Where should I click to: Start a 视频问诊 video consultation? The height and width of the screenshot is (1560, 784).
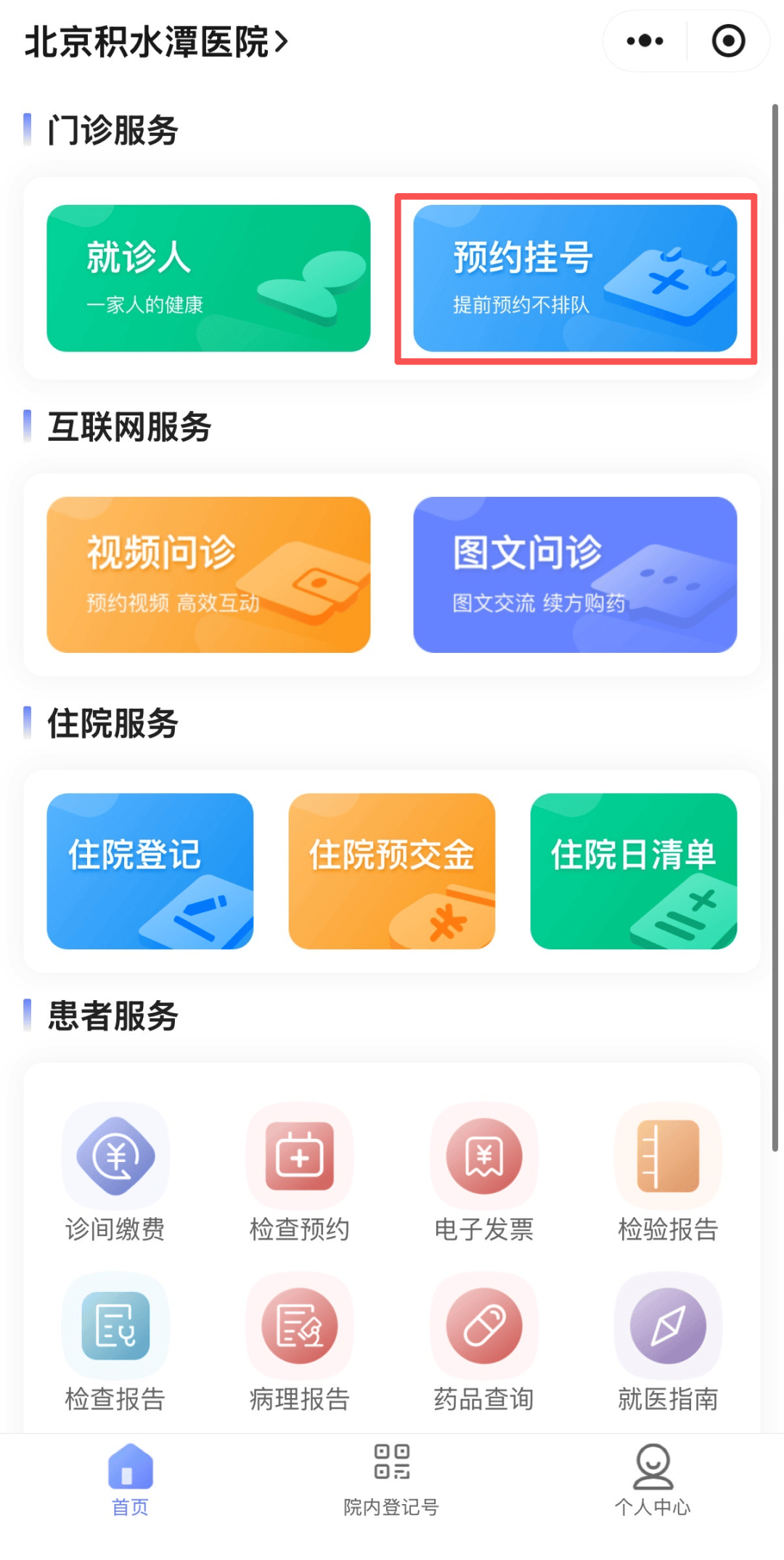(209, 574)
